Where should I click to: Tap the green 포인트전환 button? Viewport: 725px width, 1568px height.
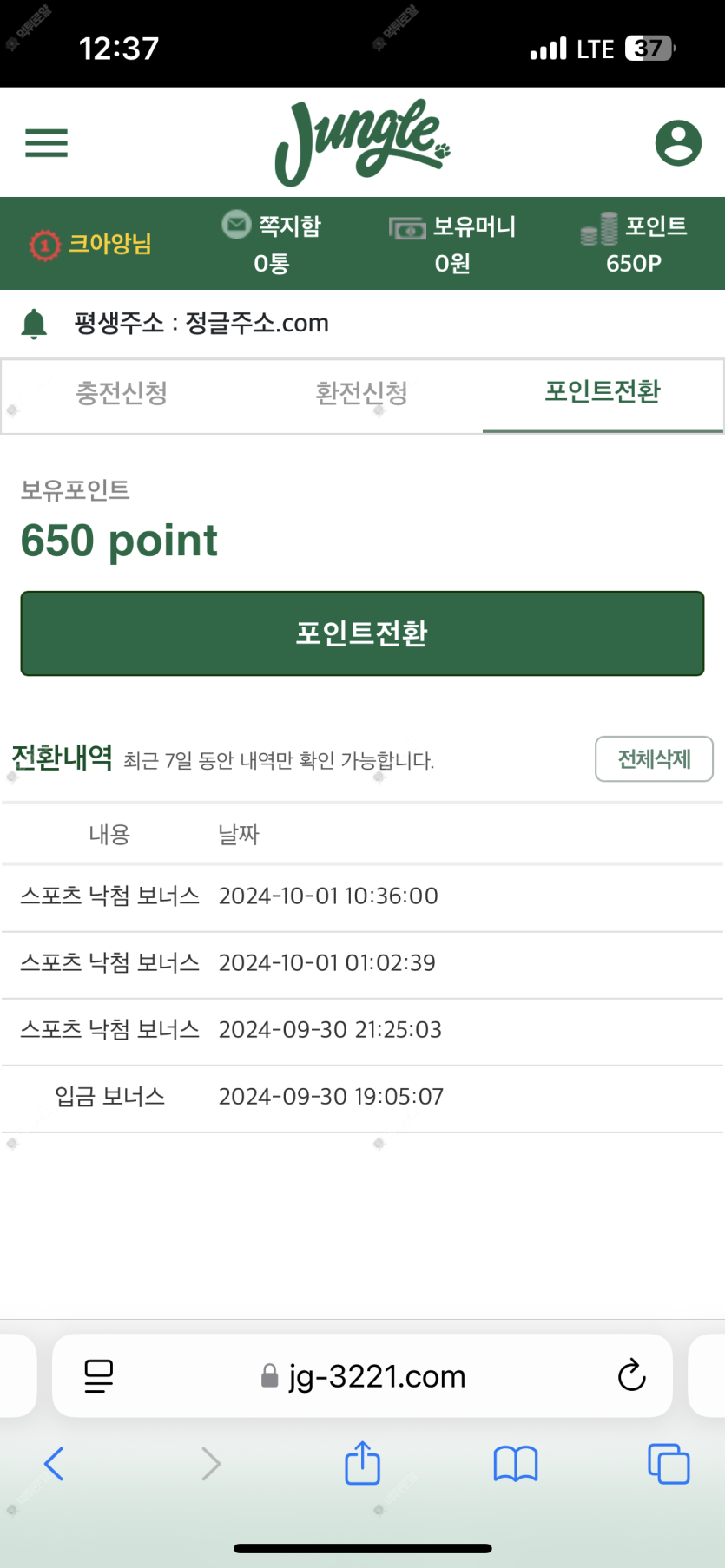point(362,633)
